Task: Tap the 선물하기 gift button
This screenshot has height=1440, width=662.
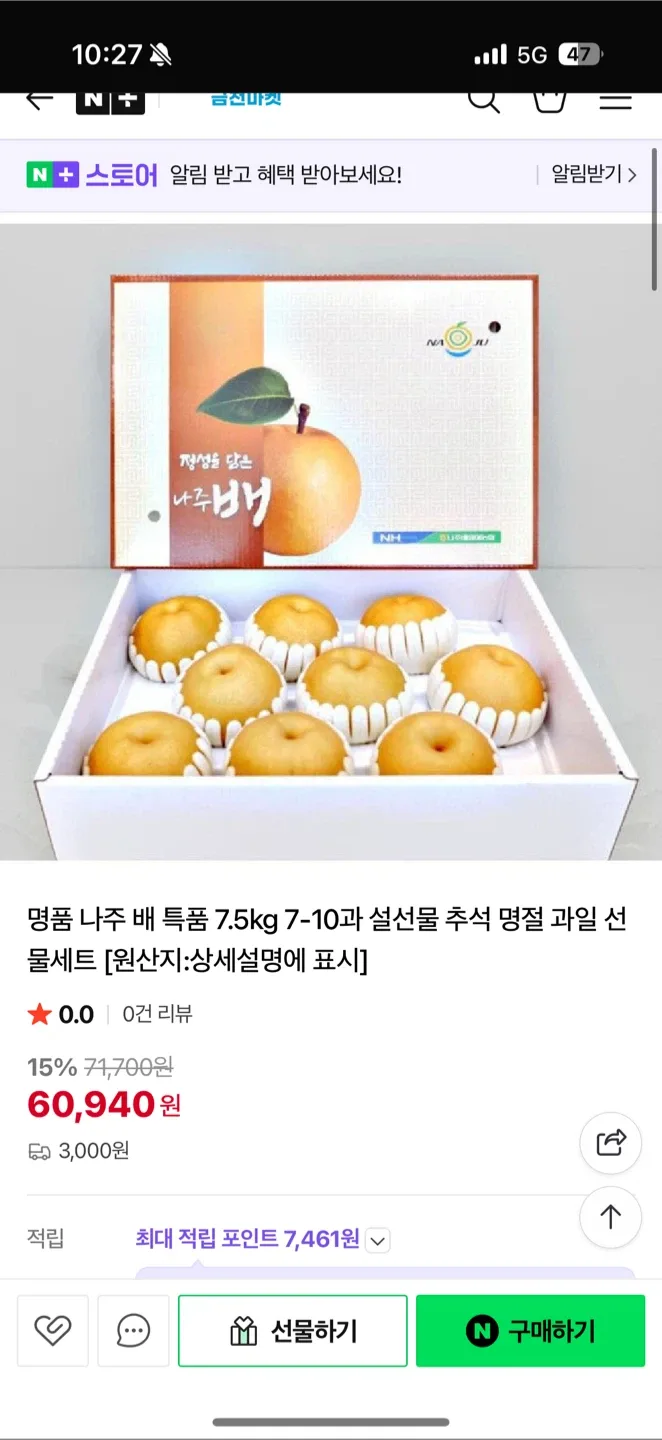Action: [x=293, y=1330]
